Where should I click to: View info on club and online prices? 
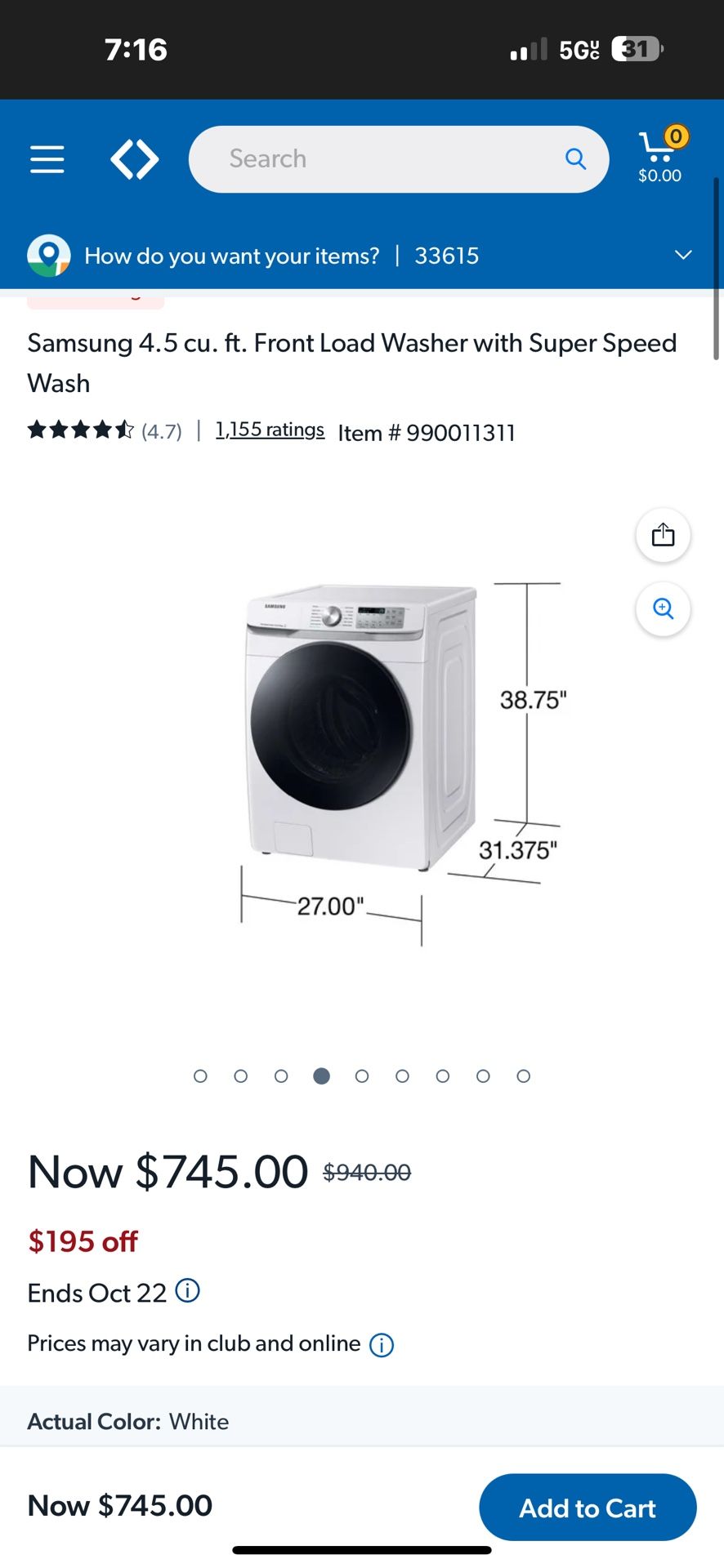coord(382,1345)
